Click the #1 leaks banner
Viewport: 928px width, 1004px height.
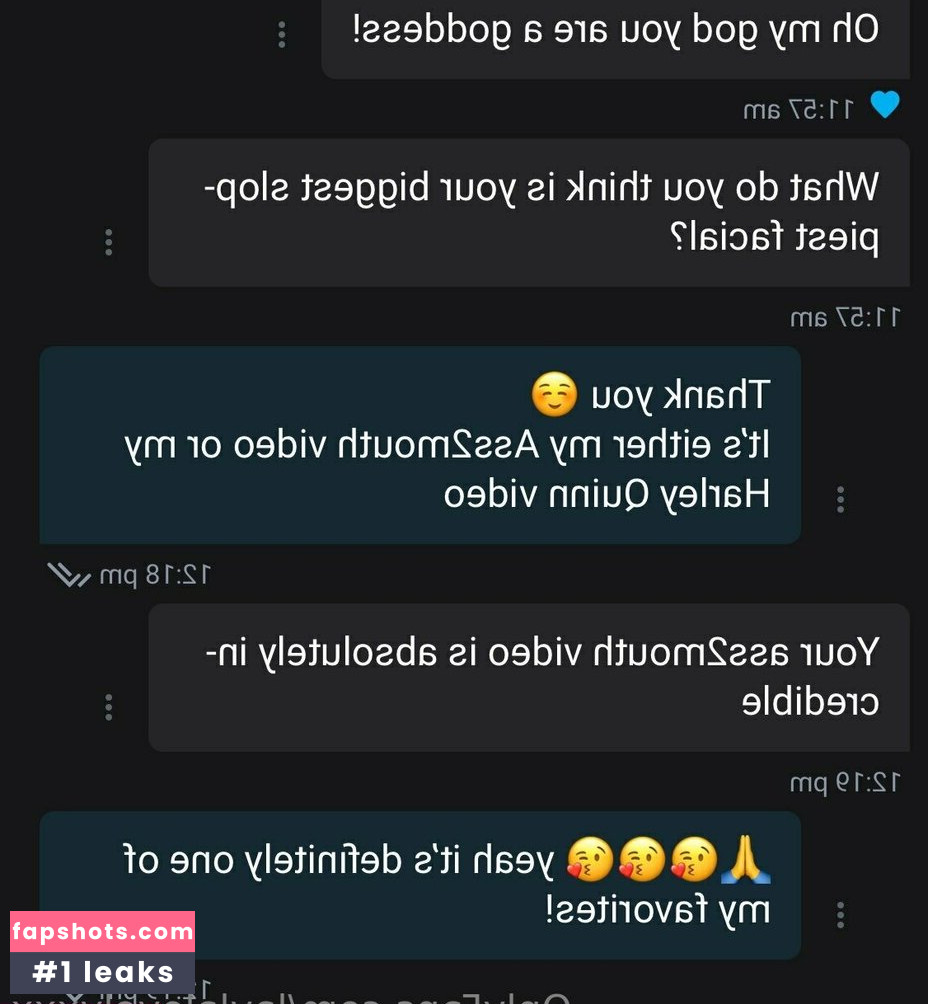tap(100, 970)
